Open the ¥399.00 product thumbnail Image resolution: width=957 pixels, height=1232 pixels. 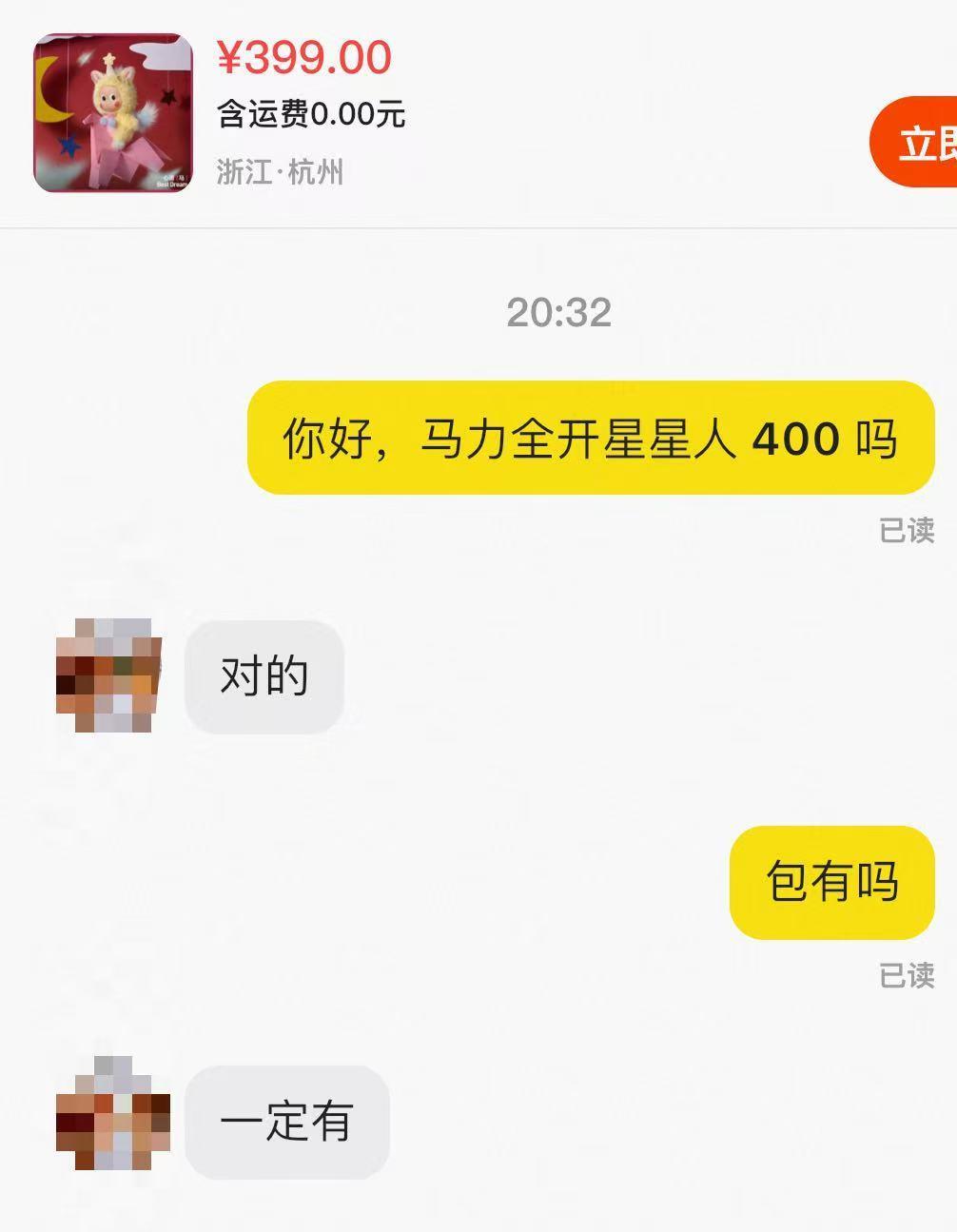pos(112,113)
